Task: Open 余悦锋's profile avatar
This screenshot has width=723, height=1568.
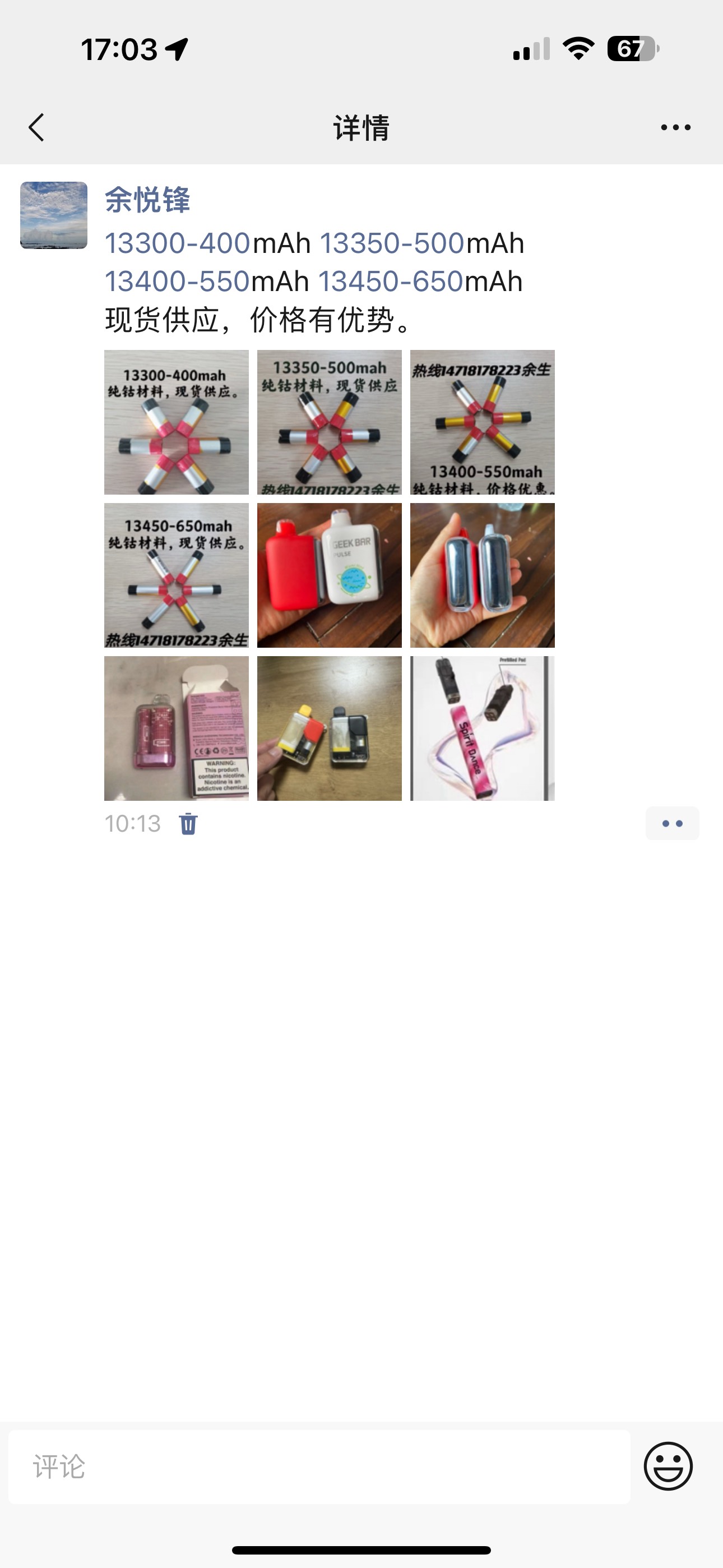Action: 54,215
